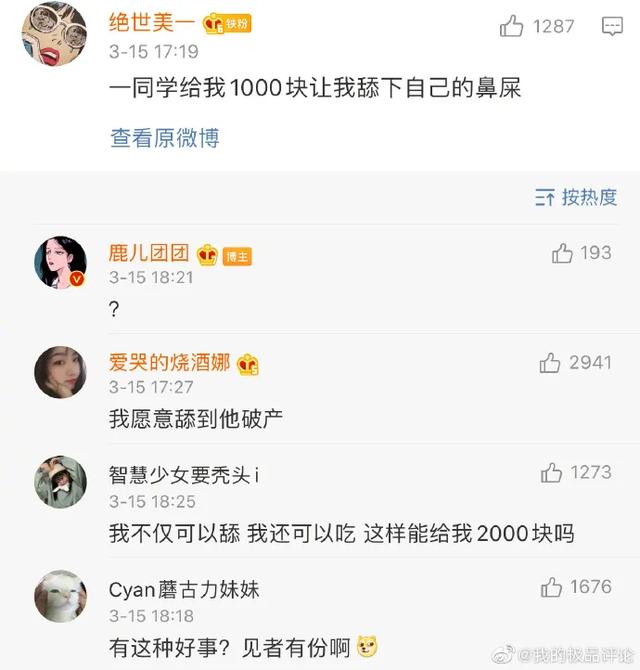Open 查看原微博 link
640x670 pixels.
click(x=164, y=138)
